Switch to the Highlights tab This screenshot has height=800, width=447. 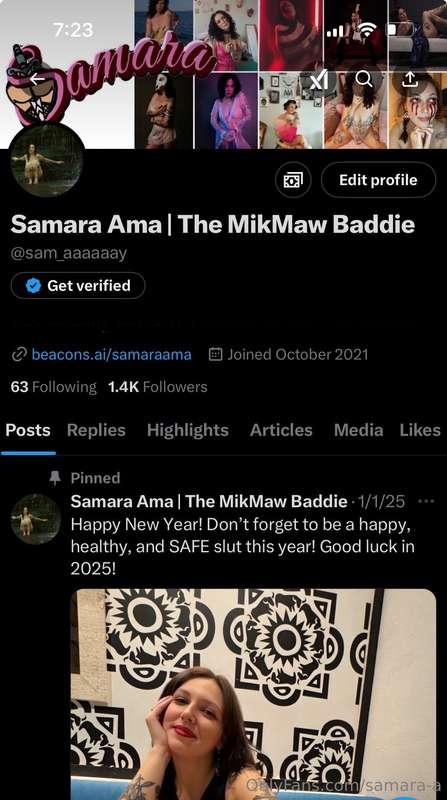[187, 430]
